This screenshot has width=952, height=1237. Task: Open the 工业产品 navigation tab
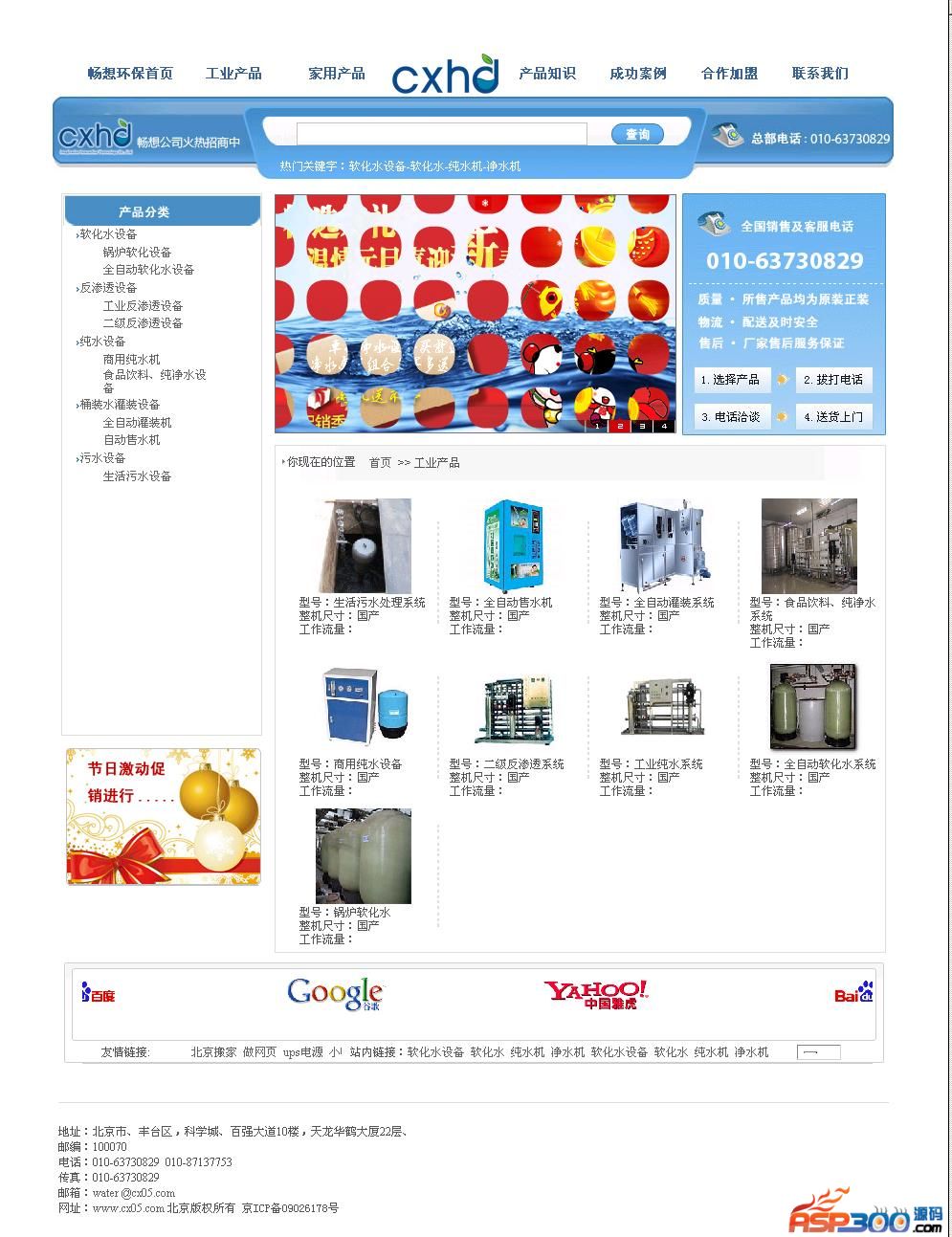point(233,74)
